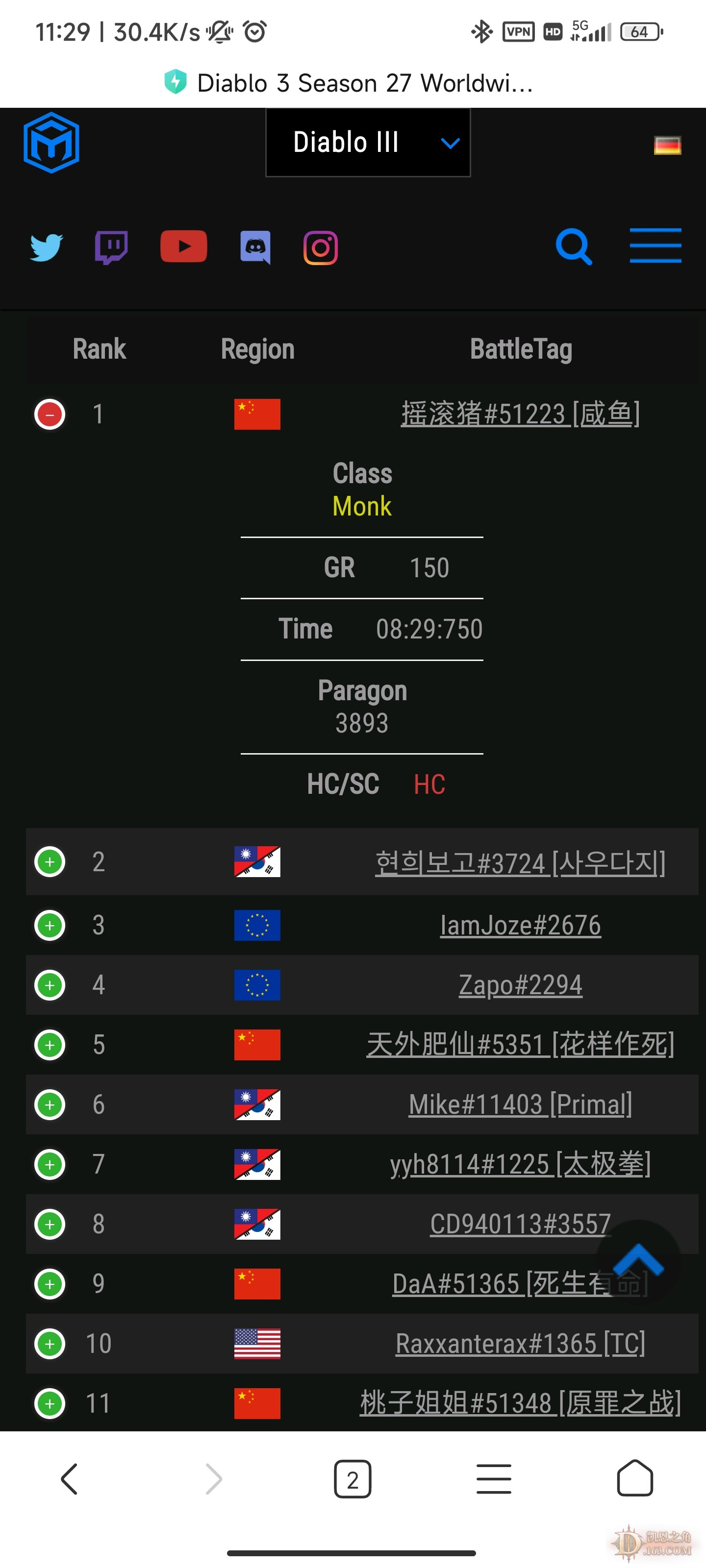Open the site search magnifier
Viewport: 706px width, 1568px height.
coord(573,246)
